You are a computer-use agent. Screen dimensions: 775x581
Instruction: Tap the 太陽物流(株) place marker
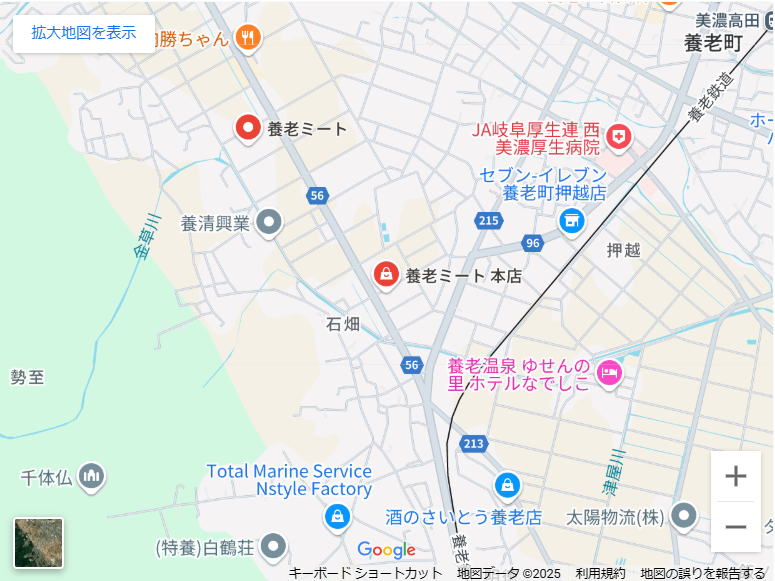point(684,516)
